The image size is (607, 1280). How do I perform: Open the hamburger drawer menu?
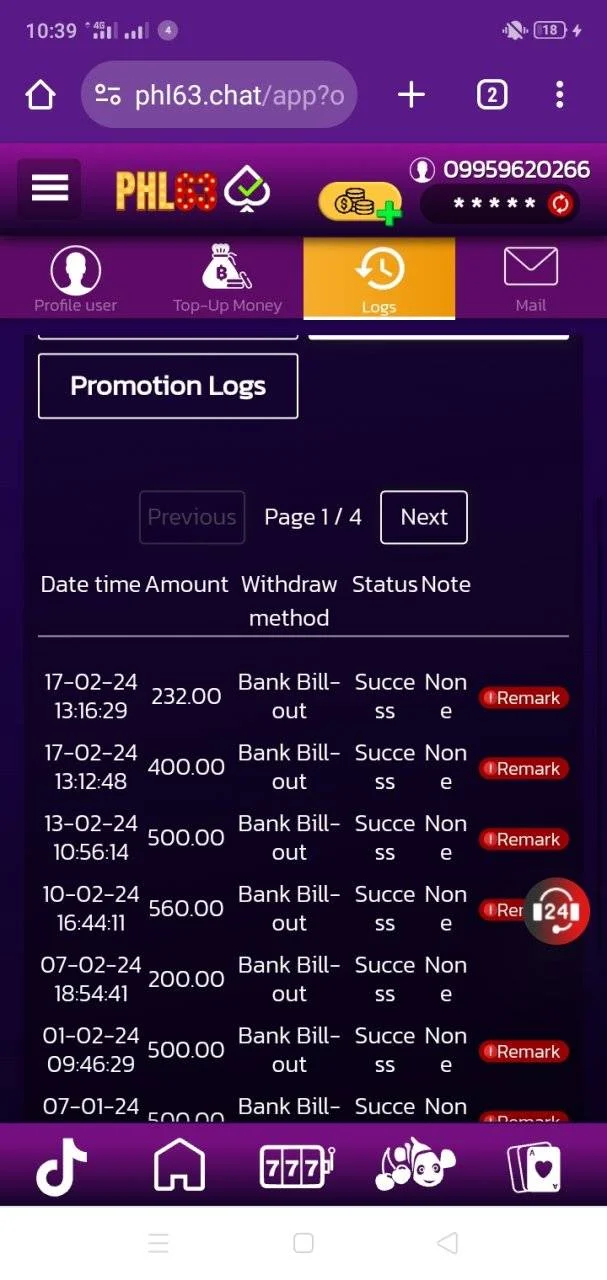pos(49,188)
